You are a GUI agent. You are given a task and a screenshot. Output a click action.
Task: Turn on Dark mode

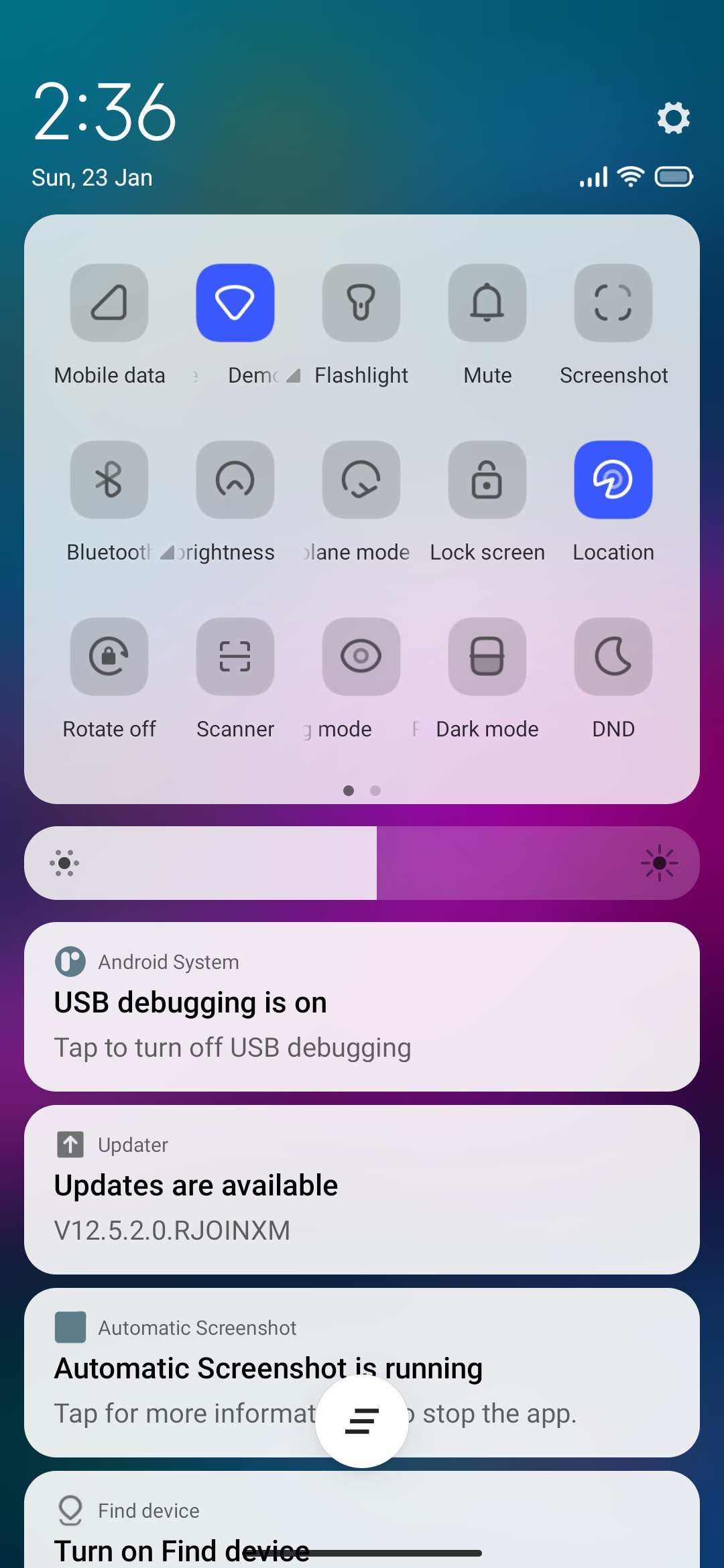(x=487, y=657)
